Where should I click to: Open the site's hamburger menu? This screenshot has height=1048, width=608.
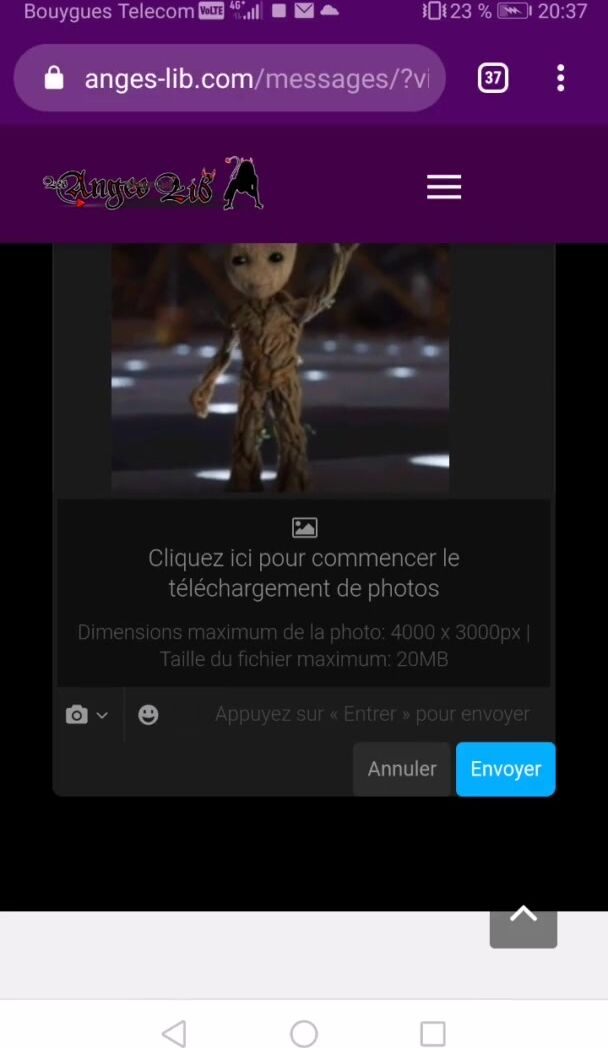coord(444,187)
